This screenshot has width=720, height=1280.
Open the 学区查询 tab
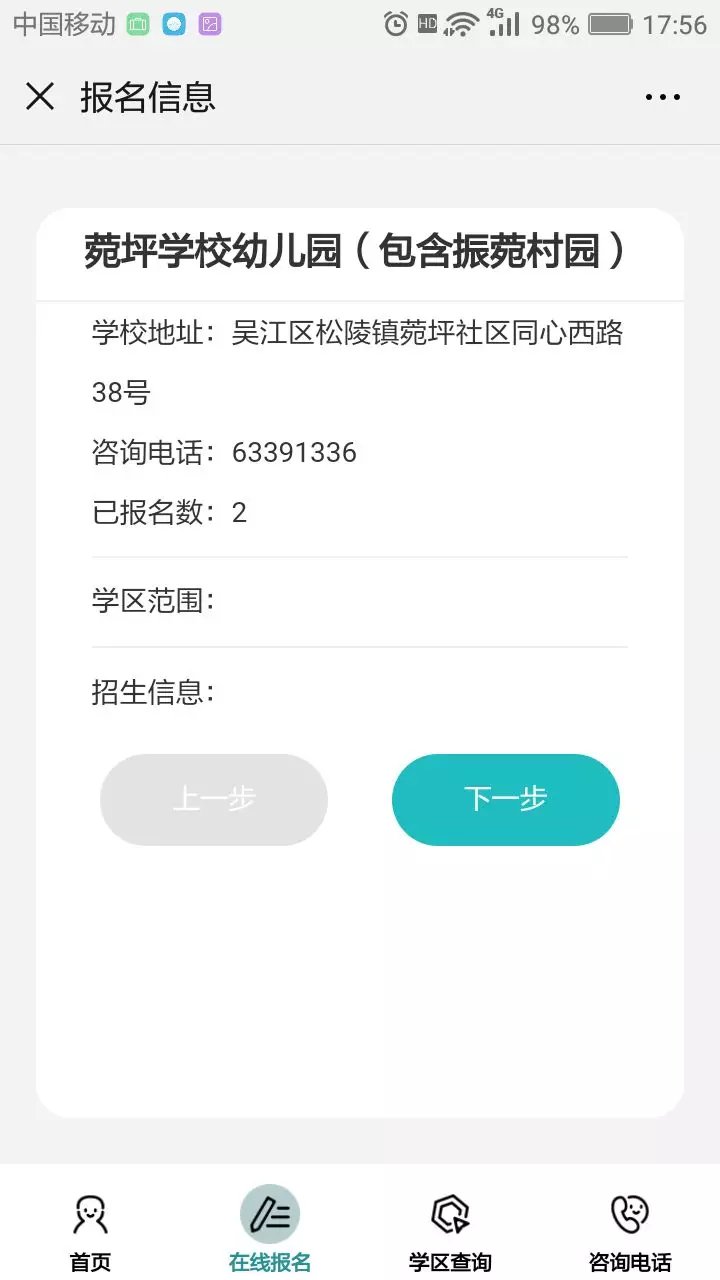450,1231
